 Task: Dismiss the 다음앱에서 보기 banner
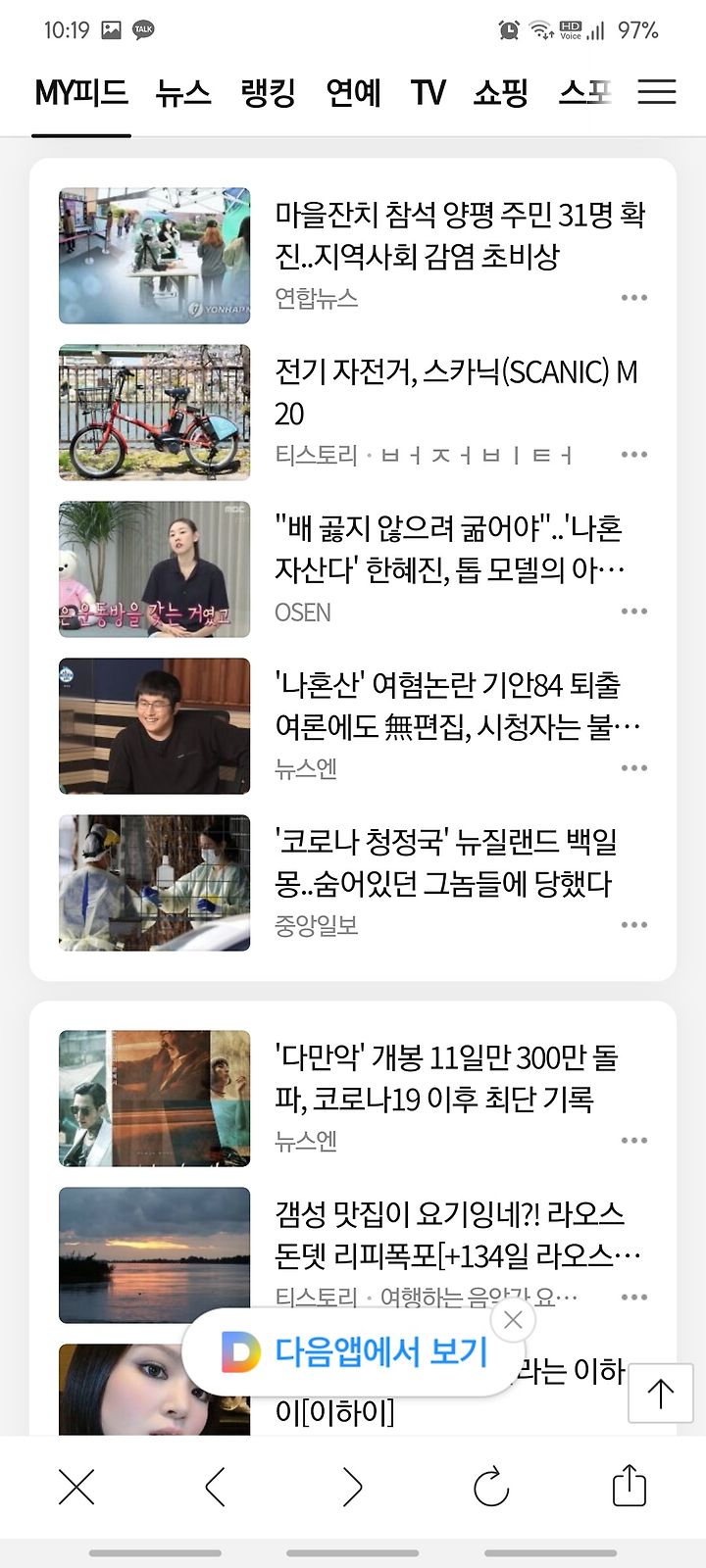point(513,1321)
